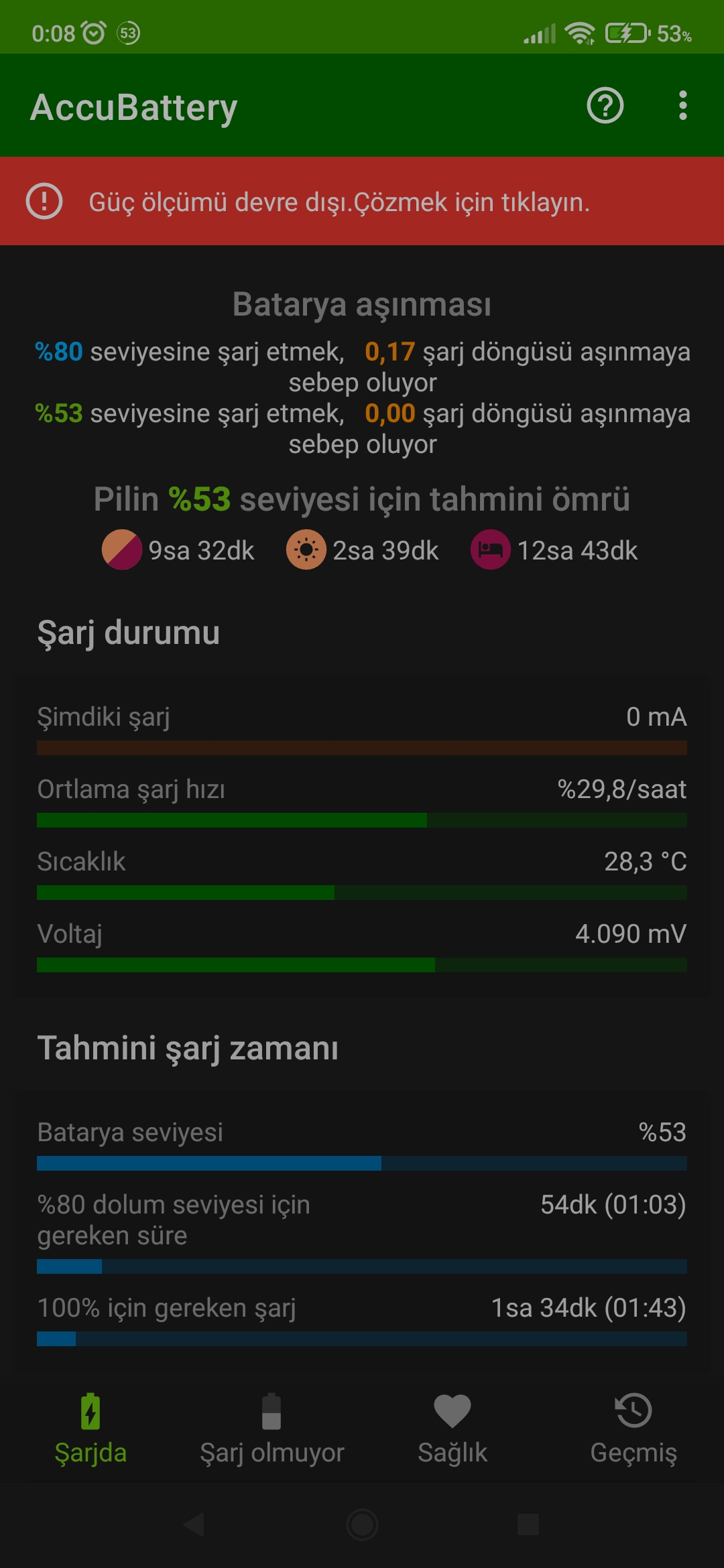Screen dimensions: 724x1568
Task: Switch to the Şarj olmuyor tab
Action: (271, 1428)
